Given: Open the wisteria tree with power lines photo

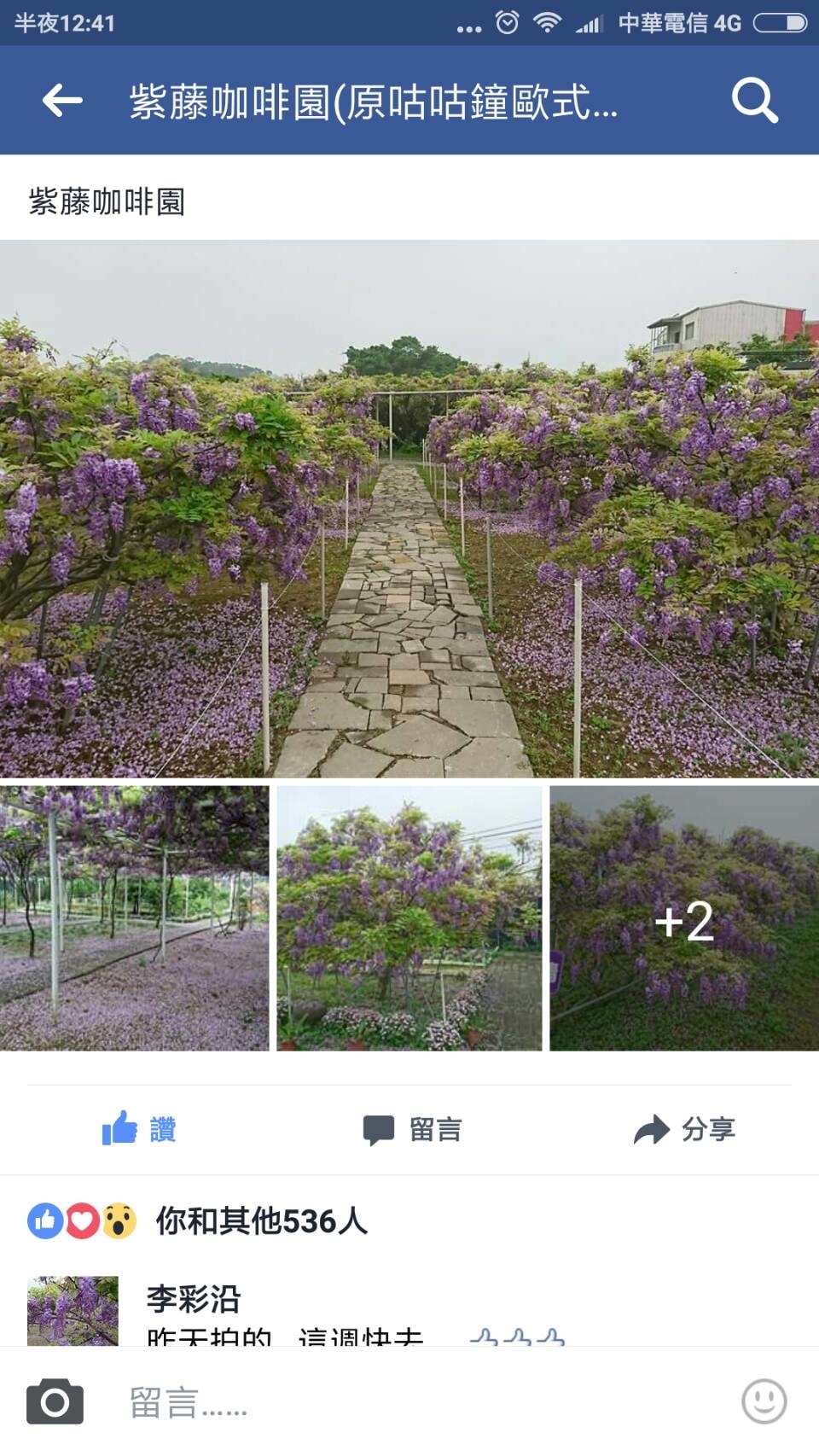Looking at the screenshot, I should 409,918.
